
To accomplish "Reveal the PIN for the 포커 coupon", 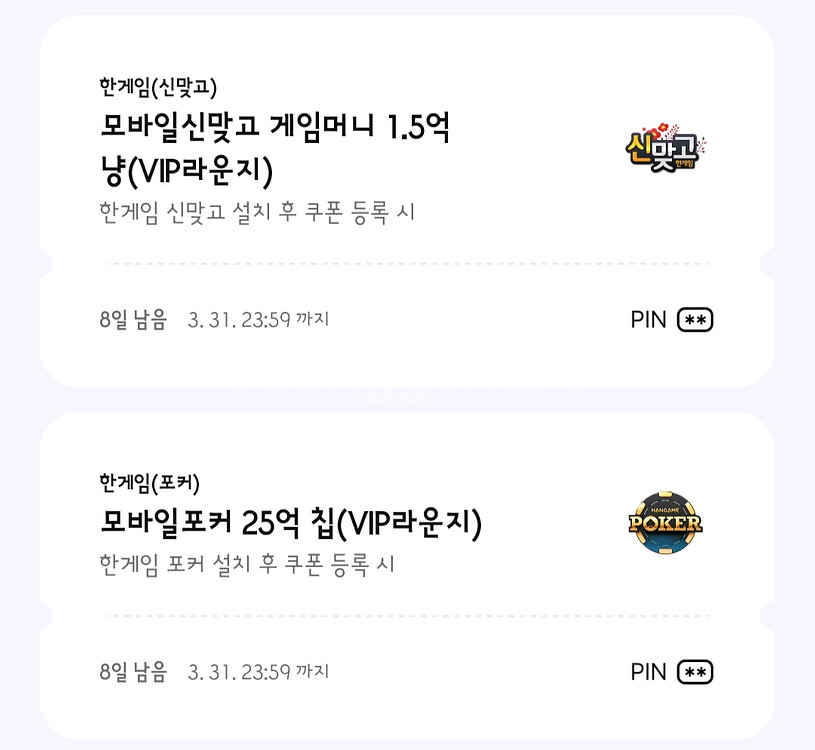I will 695,672.
